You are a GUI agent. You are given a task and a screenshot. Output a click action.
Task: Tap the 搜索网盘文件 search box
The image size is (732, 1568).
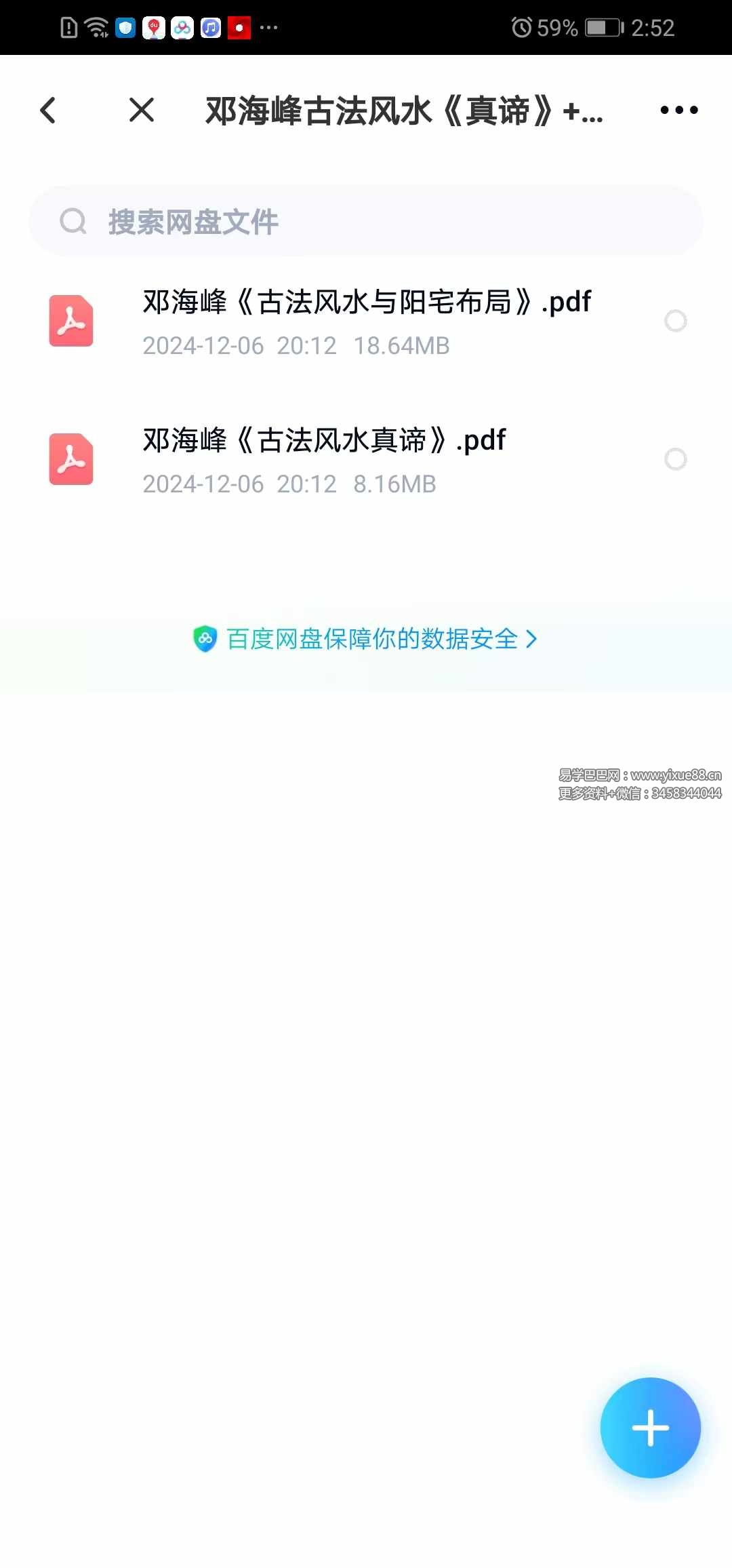(366, 221)
